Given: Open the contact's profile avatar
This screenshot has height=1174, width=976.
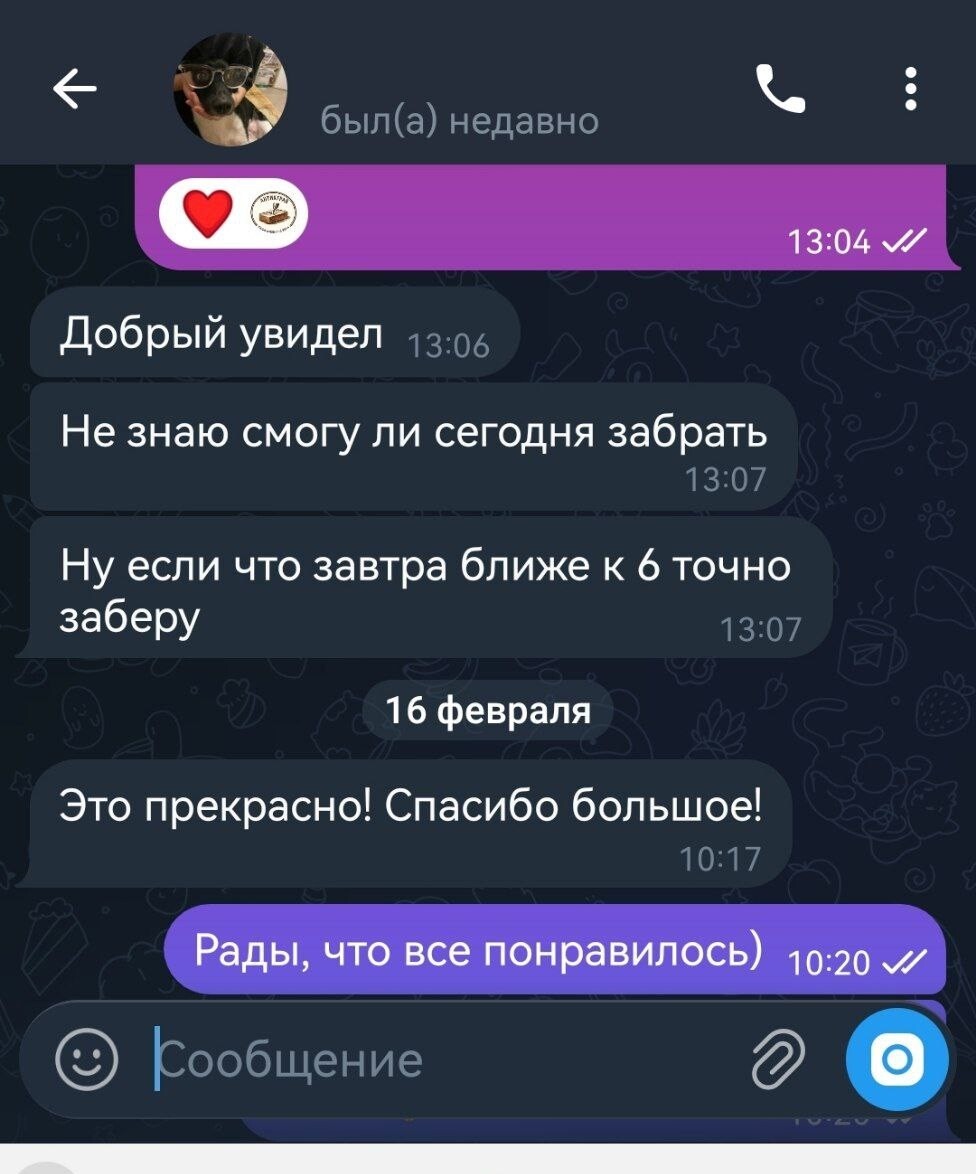Looking at the screenshot, I should pyautogui.click(x=231, y=88).
